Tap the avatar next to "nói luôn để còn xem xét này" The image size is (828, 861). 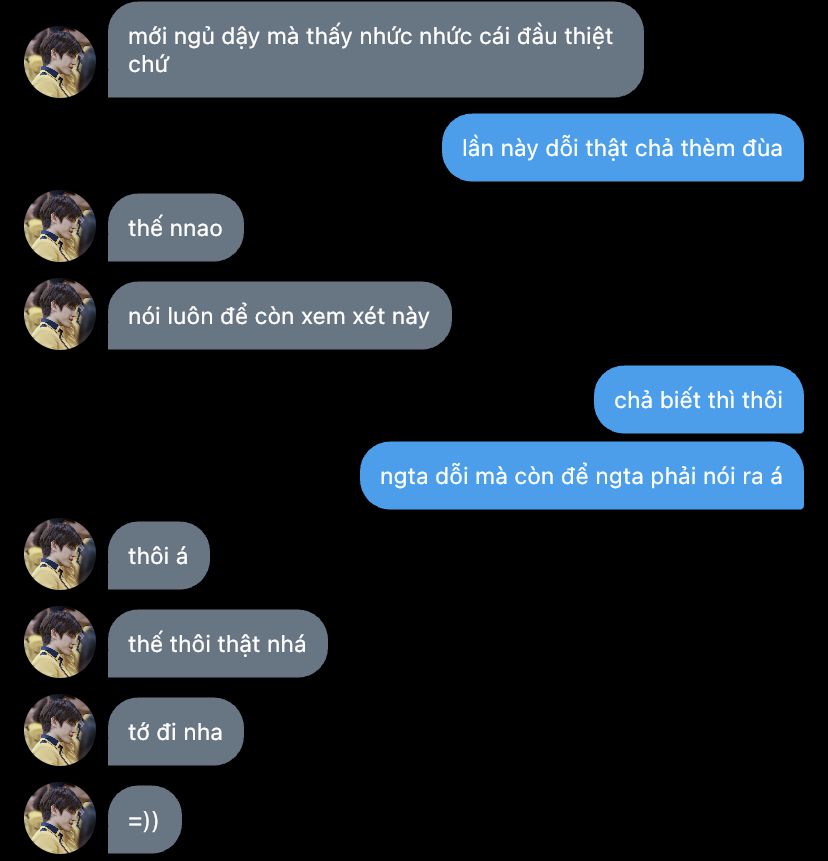coord(59,314)
